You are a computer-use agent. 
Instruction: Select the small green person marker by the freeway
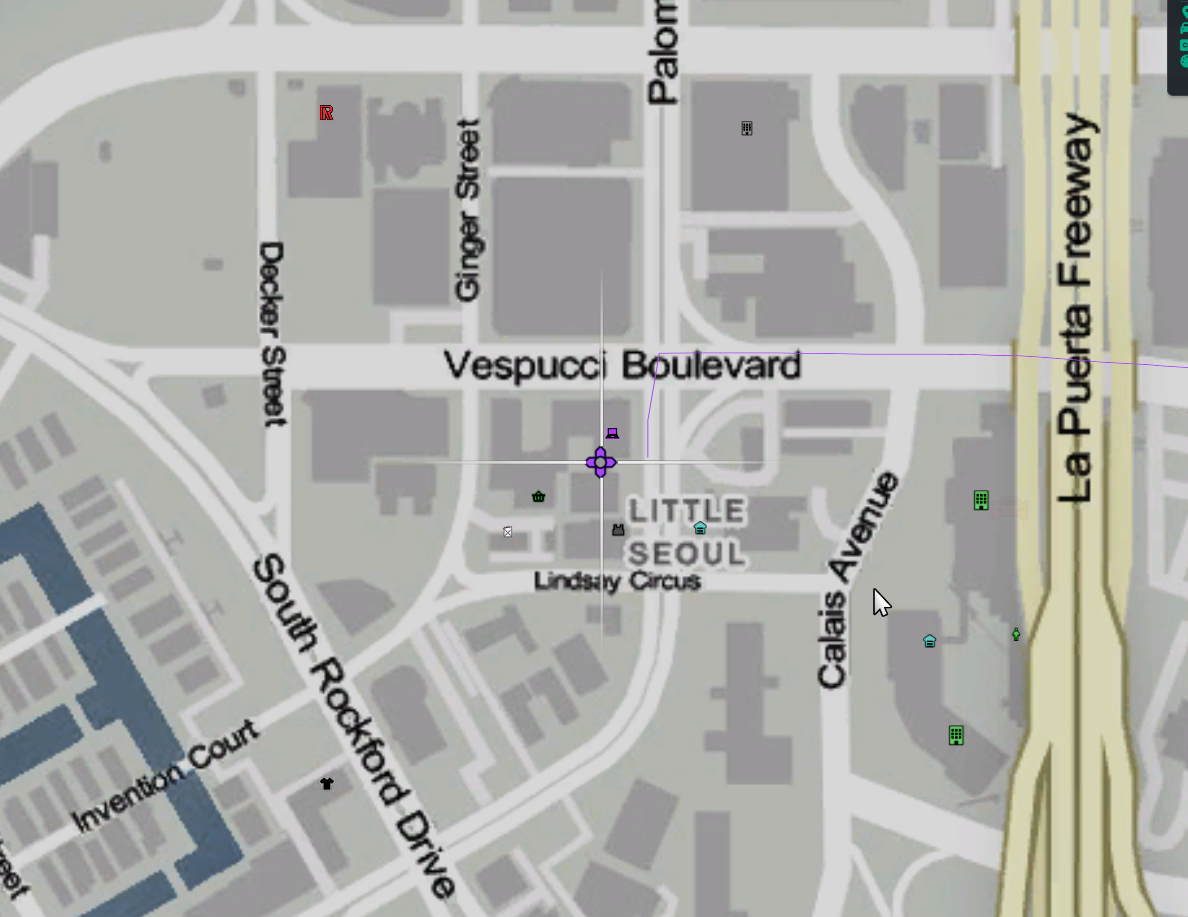[1016, 634]
